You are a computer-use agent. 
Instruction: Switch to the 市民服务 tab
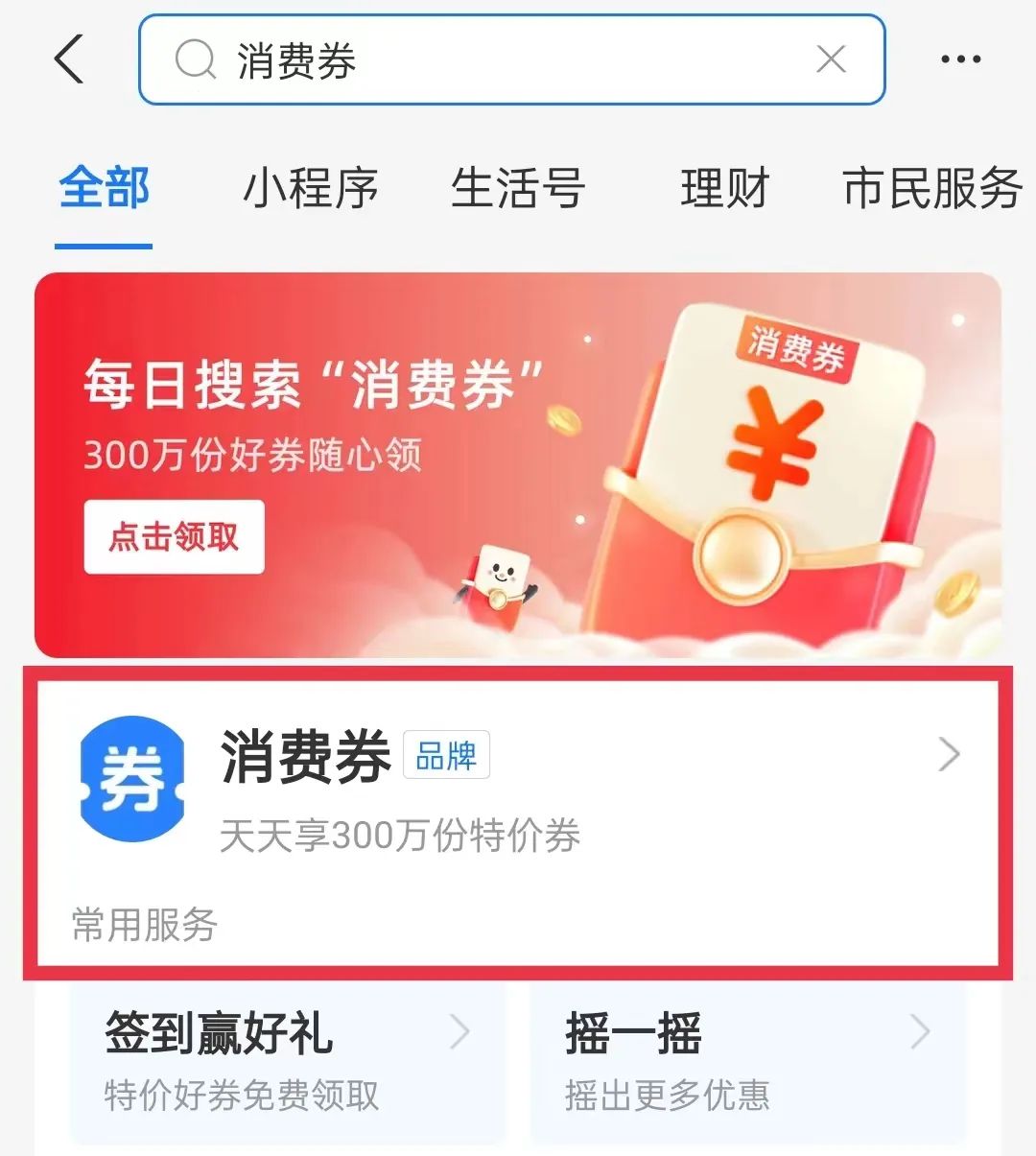(x=931, y=188)
